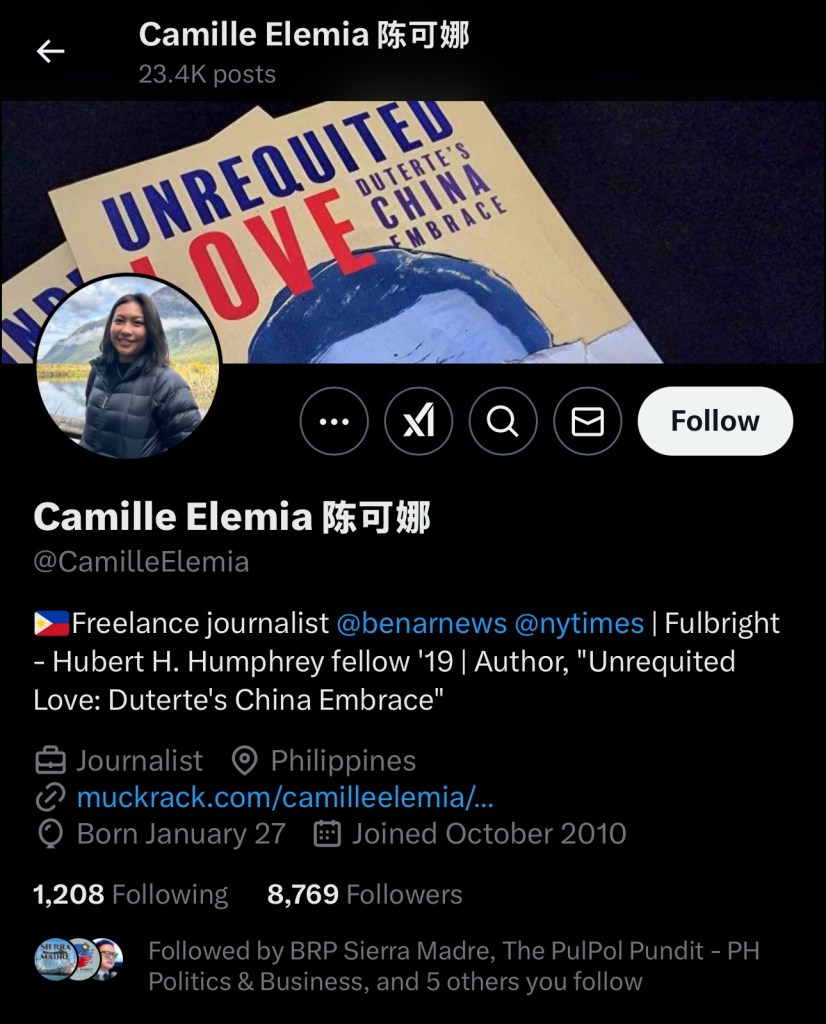The image size is (826, 1024).
Task: Open the @nytimes mention link
Action: point(579,623)
